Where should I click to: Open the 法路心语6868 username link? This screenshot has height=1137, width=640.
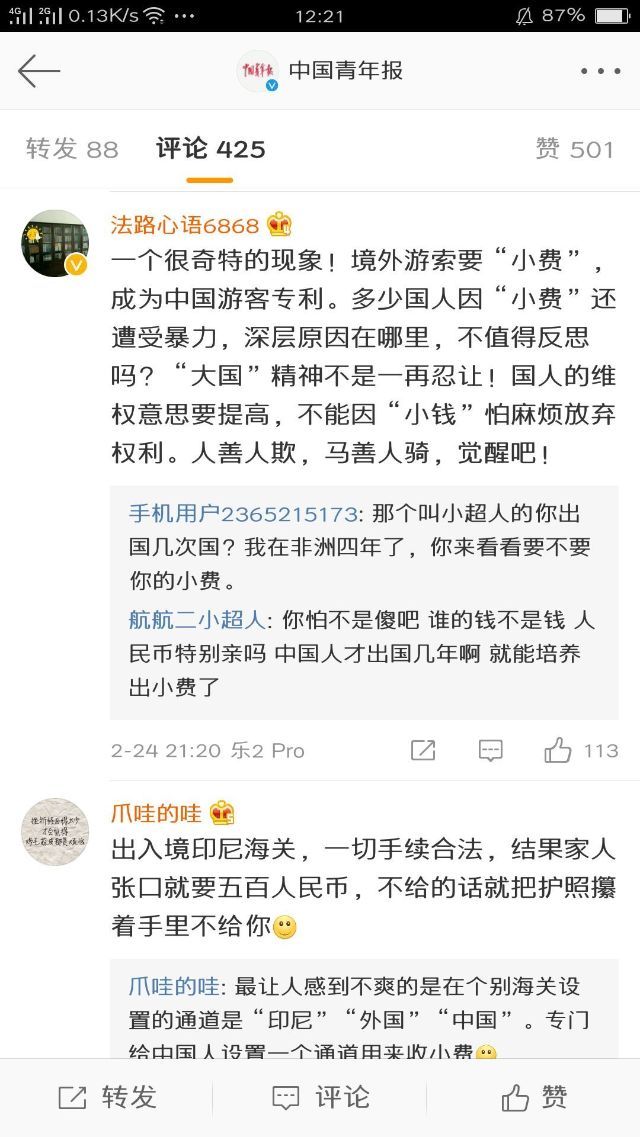coord(185,224)
